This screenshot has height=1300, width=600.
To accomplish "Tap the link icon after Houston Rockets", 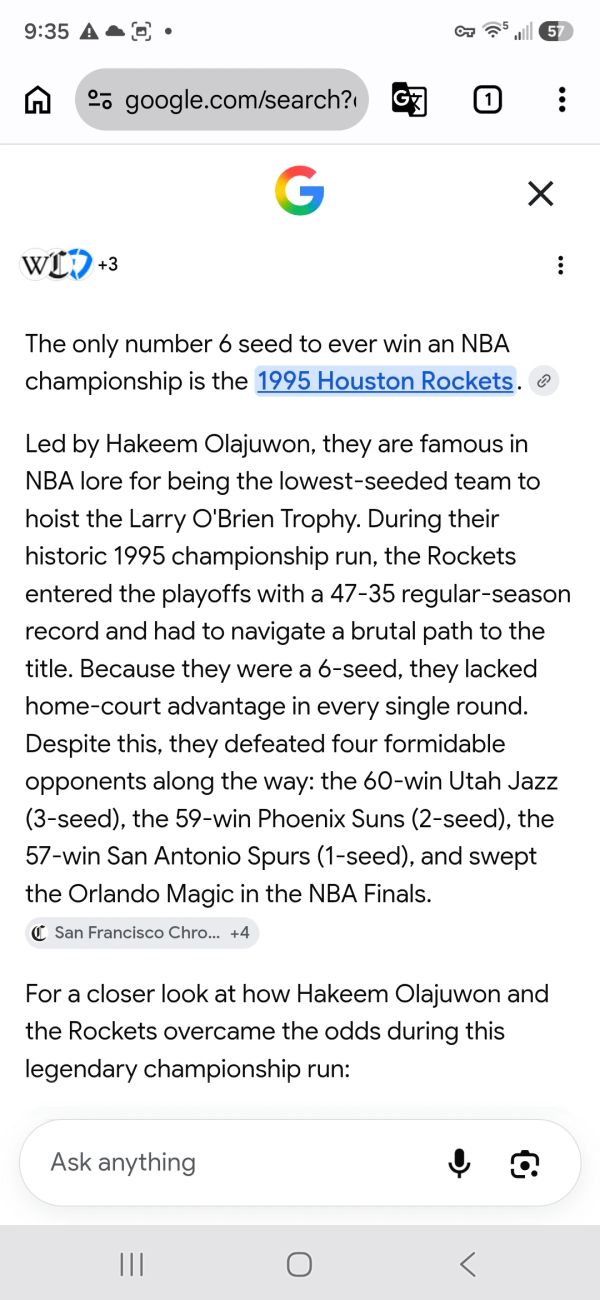I will [x=543, y=381].
